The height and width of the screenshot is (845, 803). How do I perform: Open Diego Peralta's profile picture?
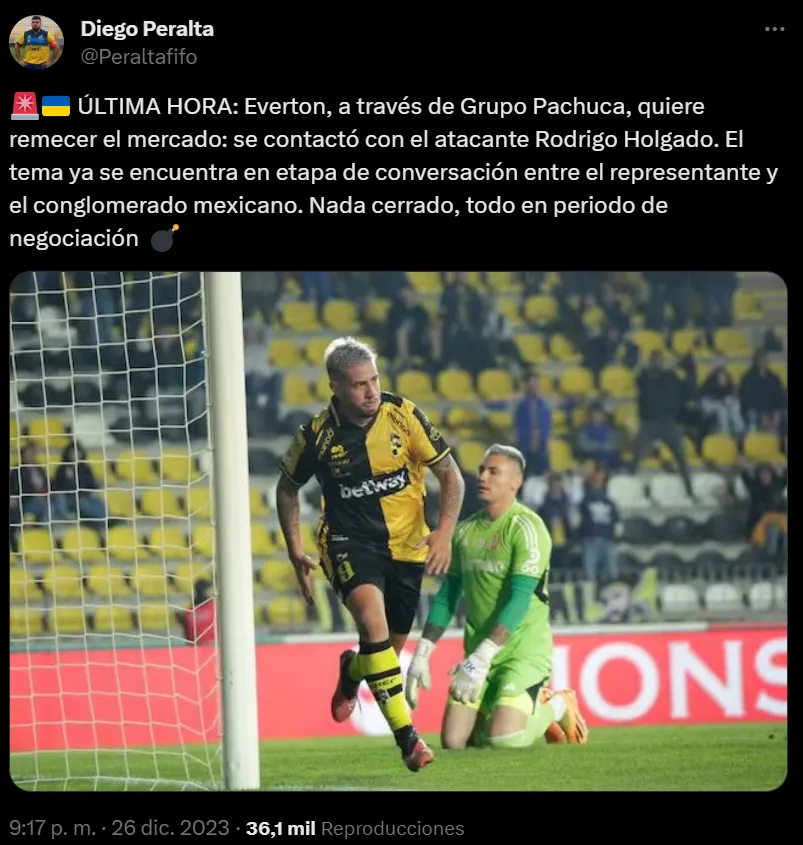coord(37,41)
